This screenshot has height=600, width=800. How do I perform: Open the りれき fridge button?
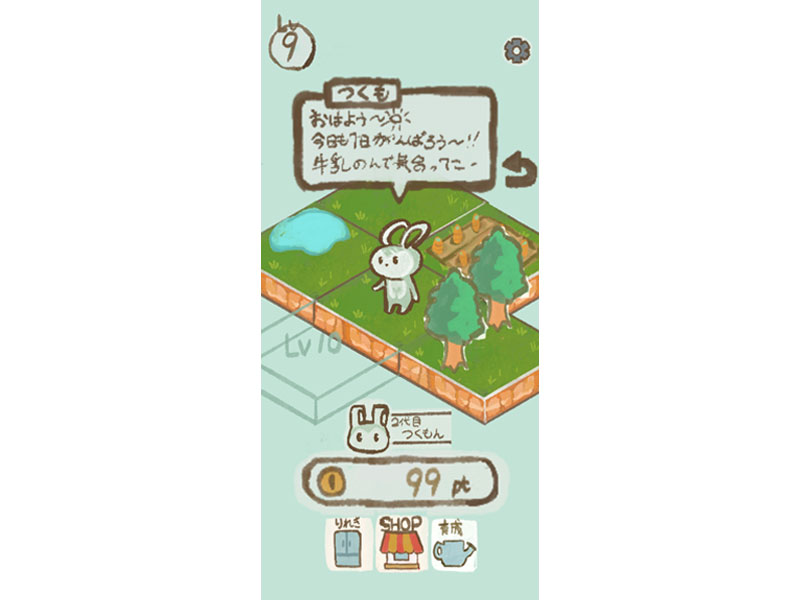point(345,545)
